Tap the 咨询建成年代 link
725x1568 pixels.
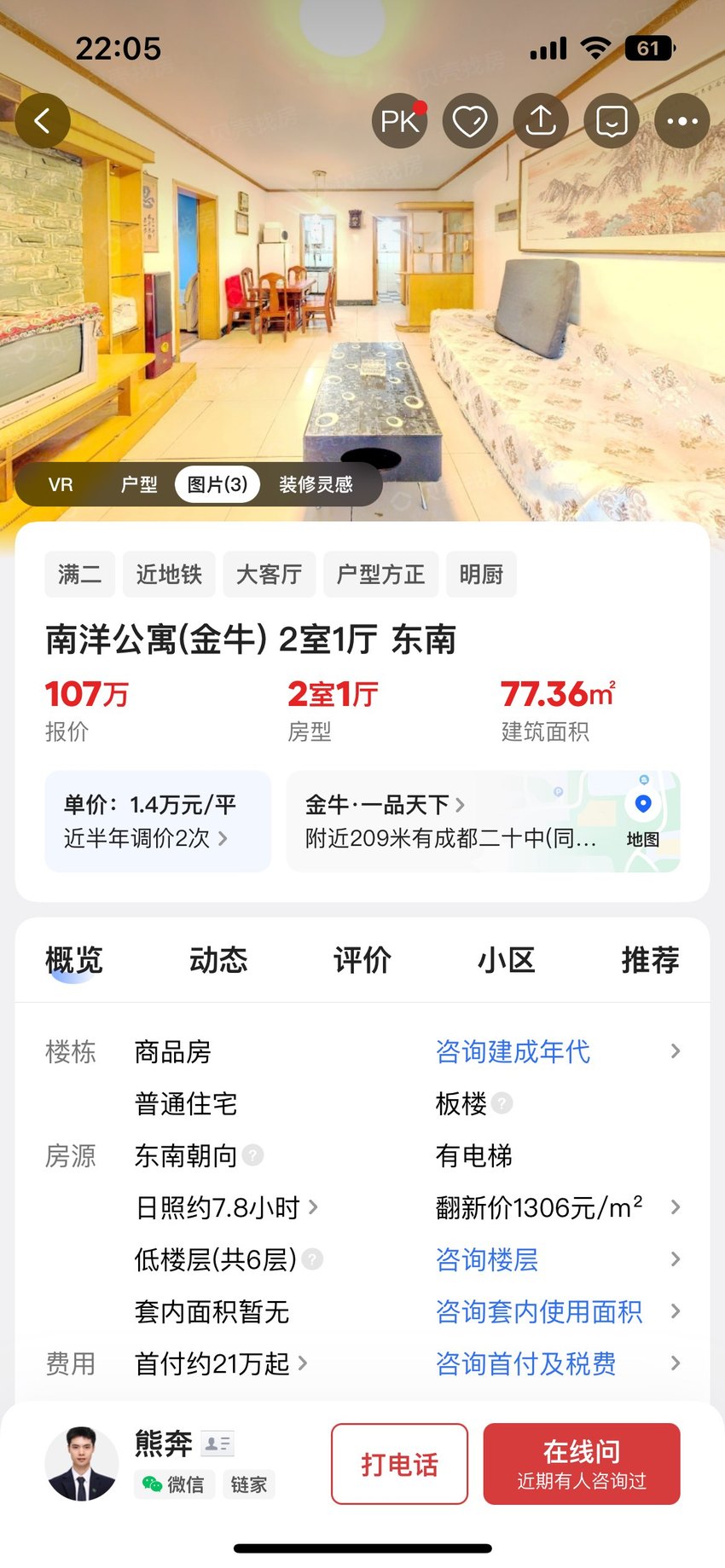(513, 1051)
